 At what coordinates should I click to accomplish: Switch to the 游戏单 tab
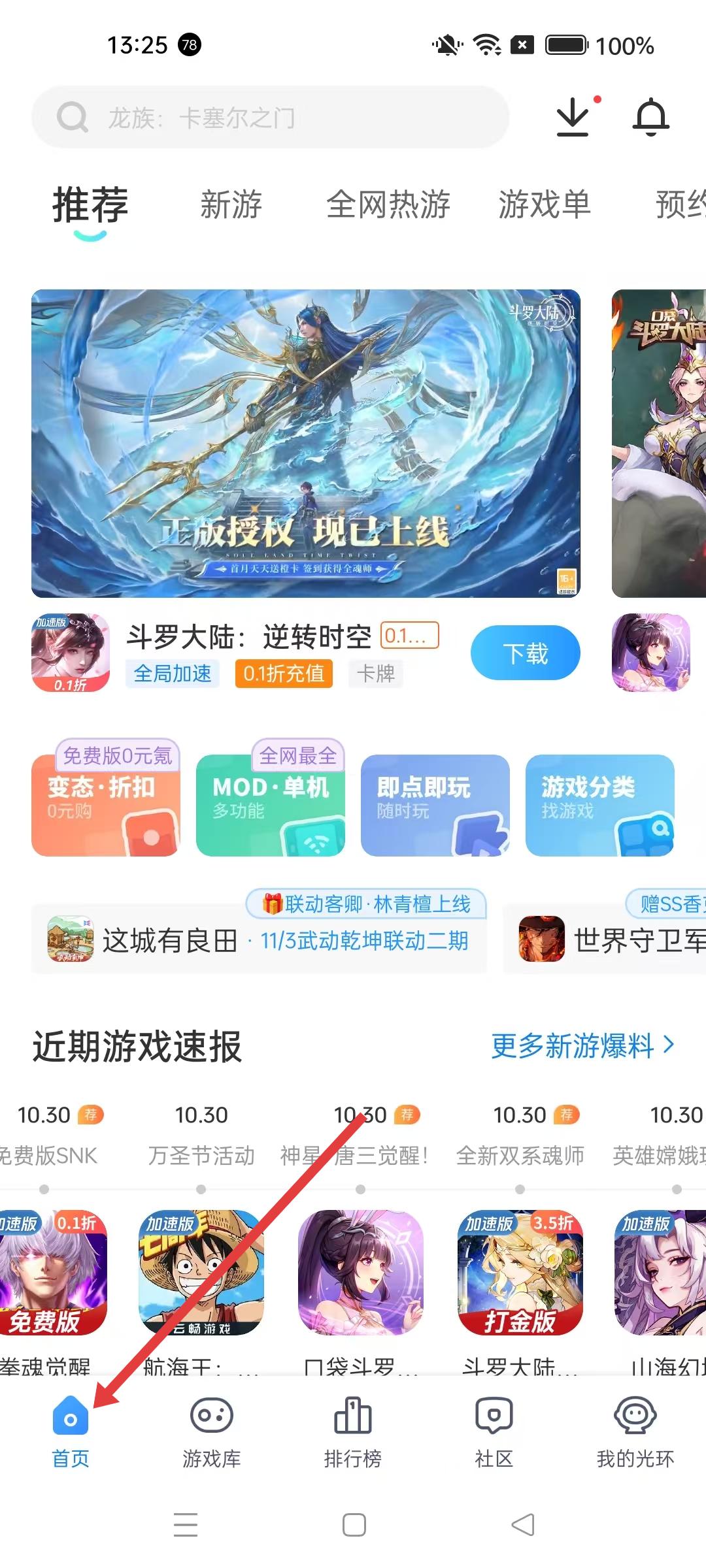pyautogui.click(x=545, y=204)
